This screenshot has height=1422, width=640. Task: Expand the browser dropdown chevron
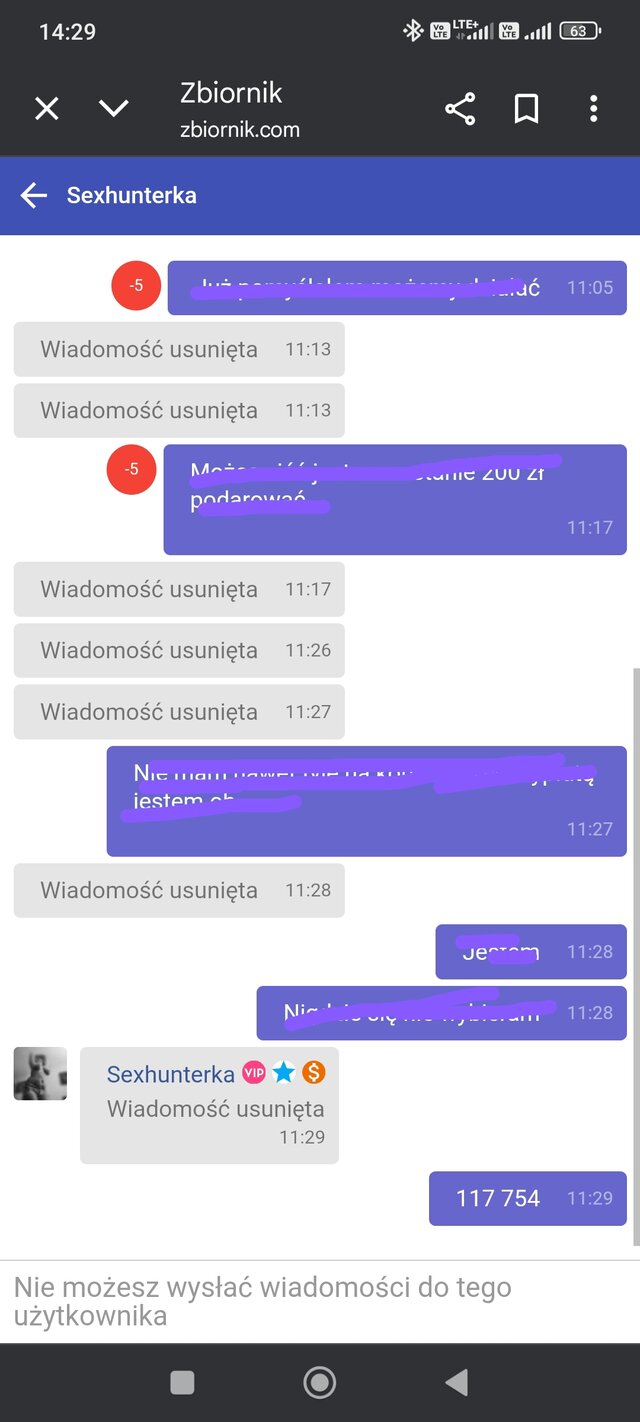[x=114, y=108]
